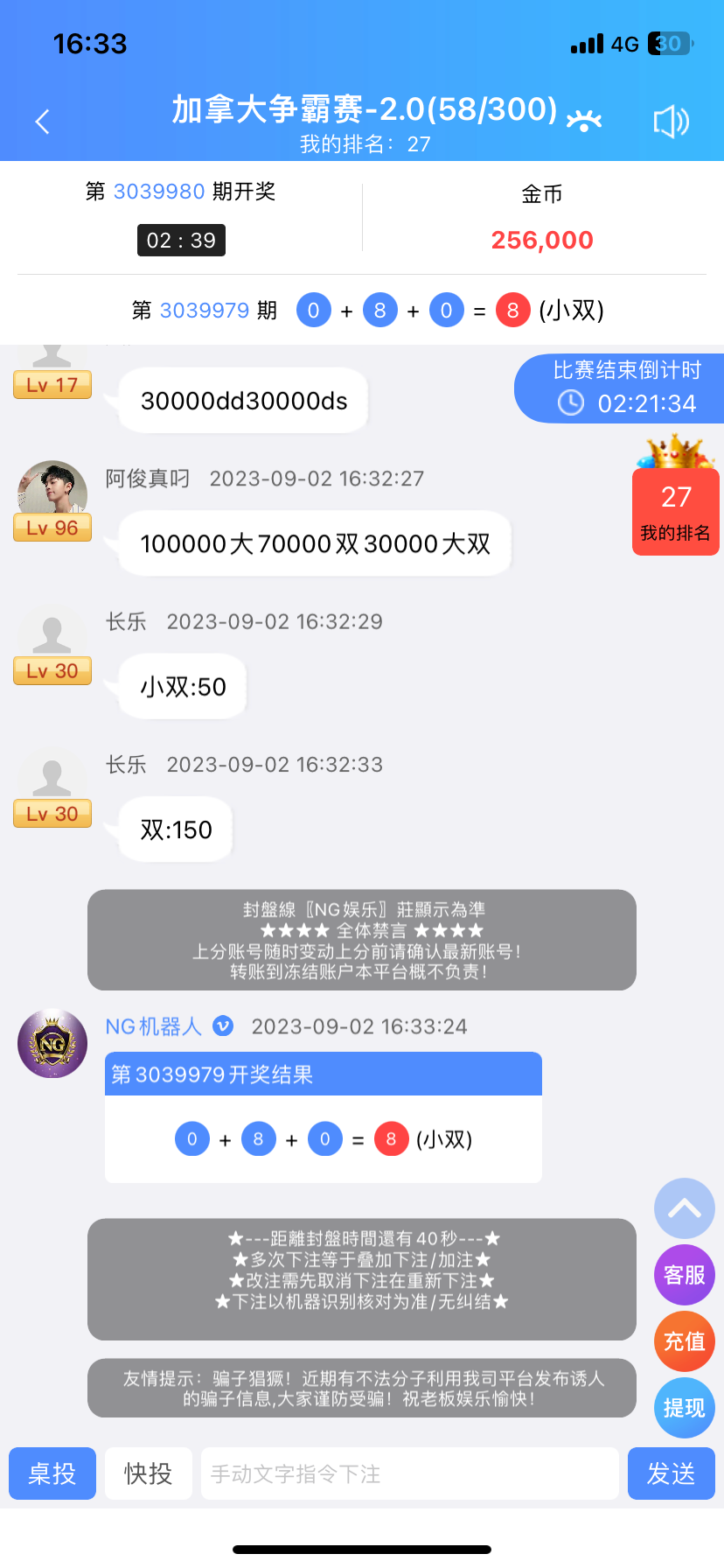Open the 我的排名 27 ranking badge

click(675, 511)
